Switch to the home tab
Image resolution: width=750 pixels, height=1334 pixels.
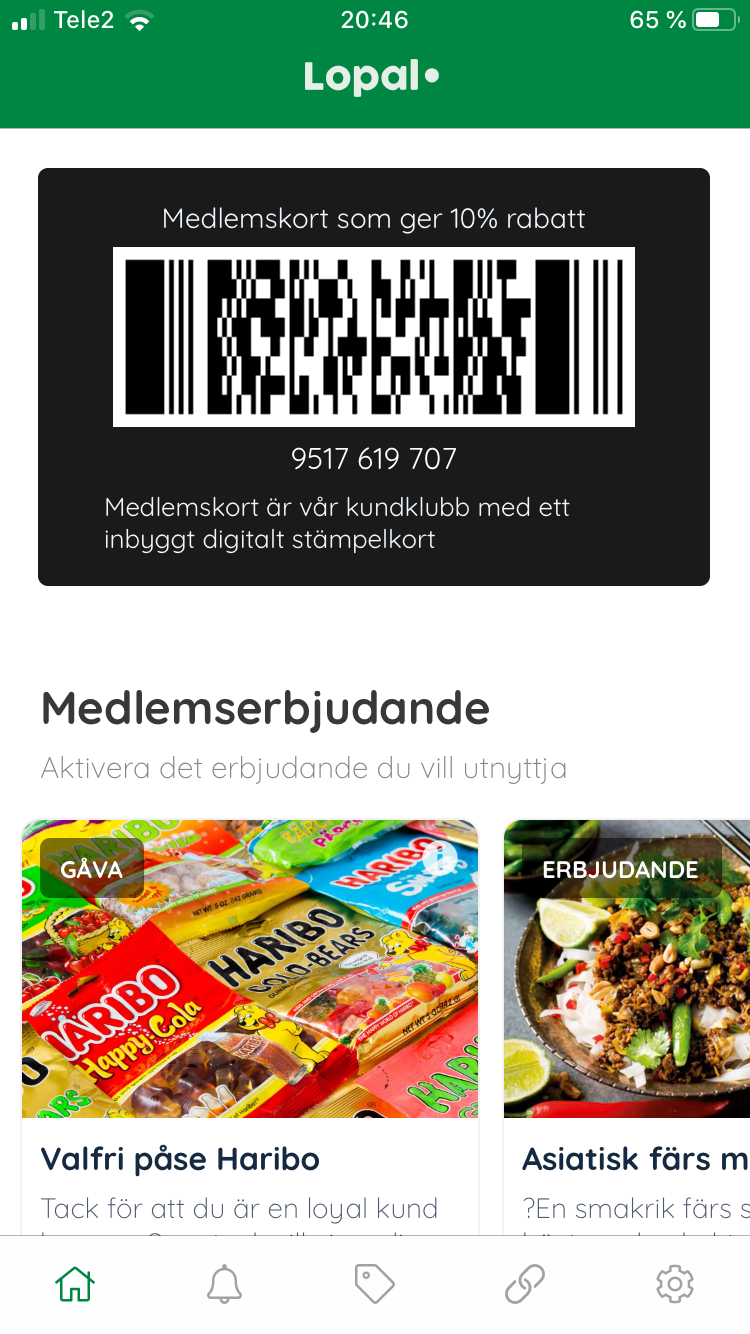pyautogui.click(x=75, y=1284)
